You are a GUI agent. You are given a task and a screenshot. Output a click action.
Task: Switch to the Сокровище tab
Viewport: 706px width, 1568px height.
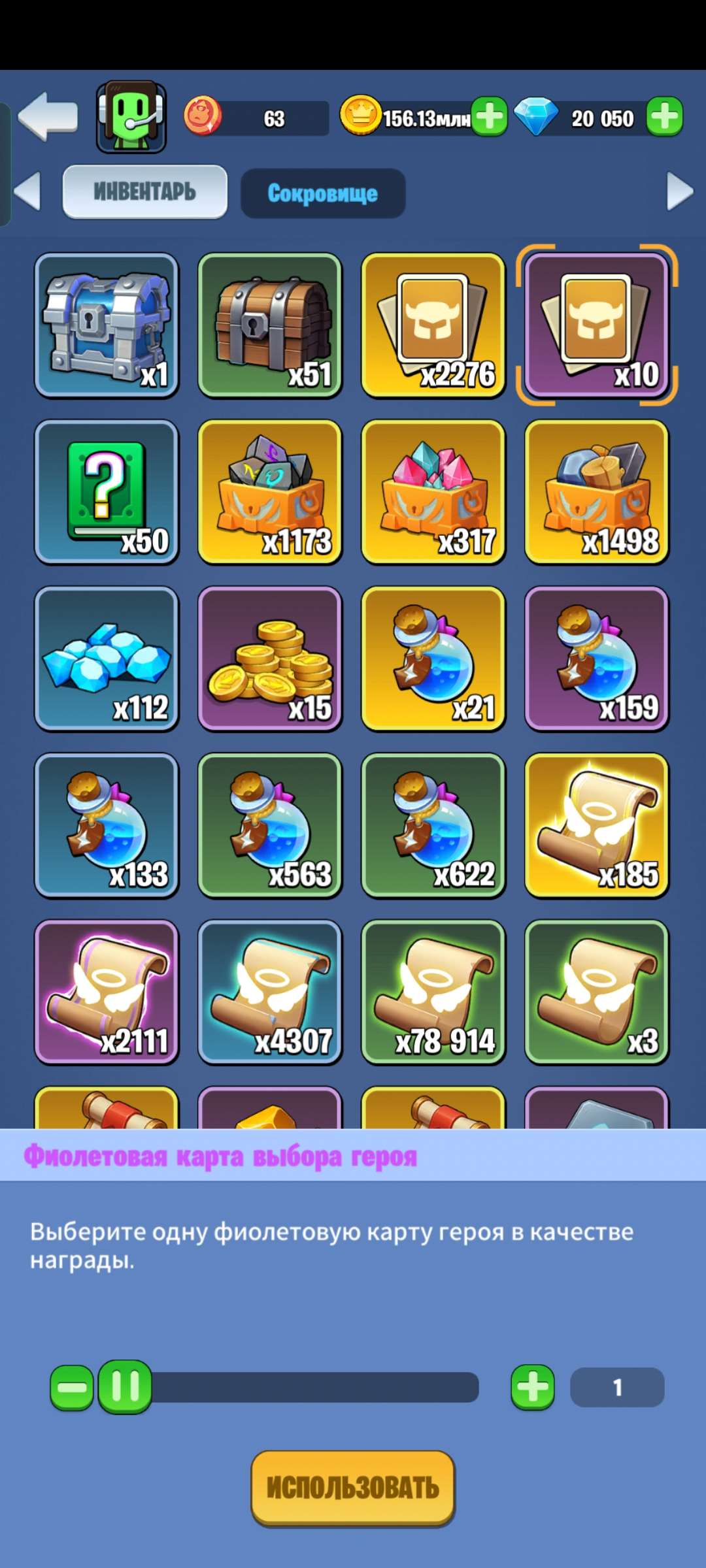pos(322,191)
